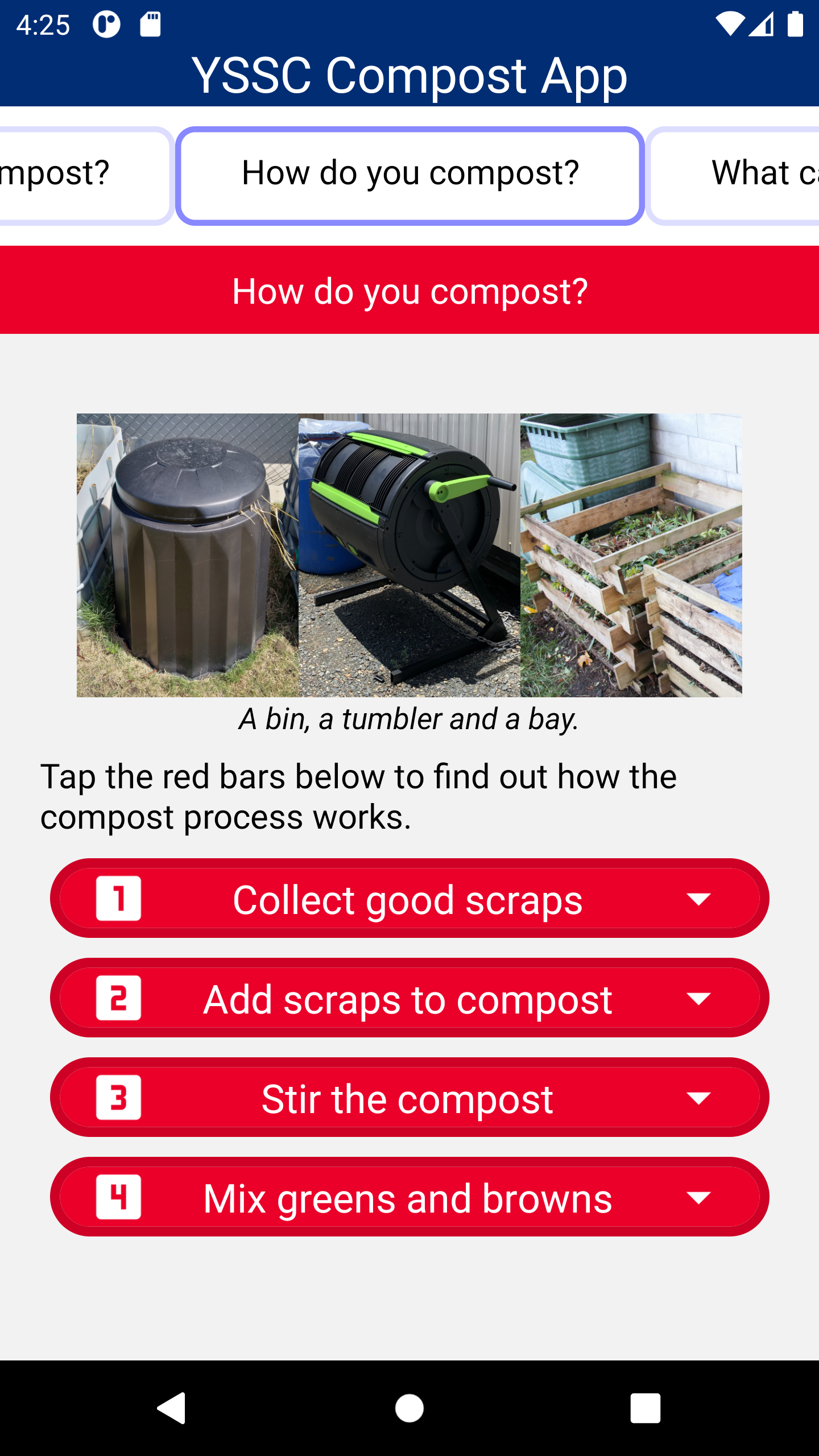The height and width of the screenshot is (1456, 819).
Task: Go back using the system back button
Action: (172, 1408)
